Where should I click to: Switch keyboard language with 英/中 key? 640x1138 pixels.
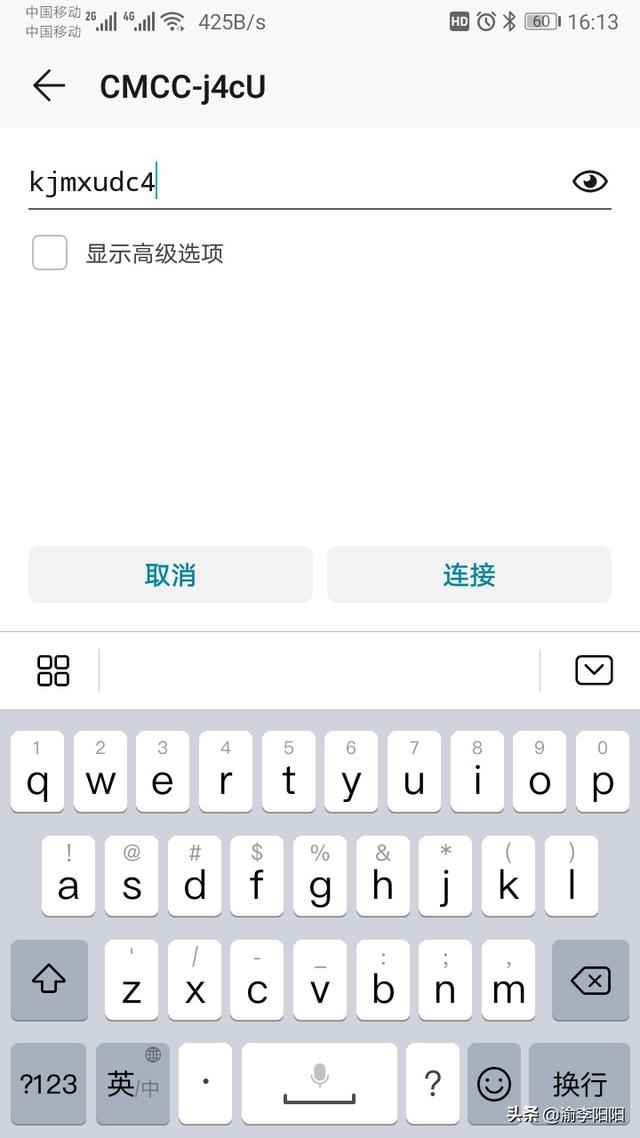[133, 1084]
